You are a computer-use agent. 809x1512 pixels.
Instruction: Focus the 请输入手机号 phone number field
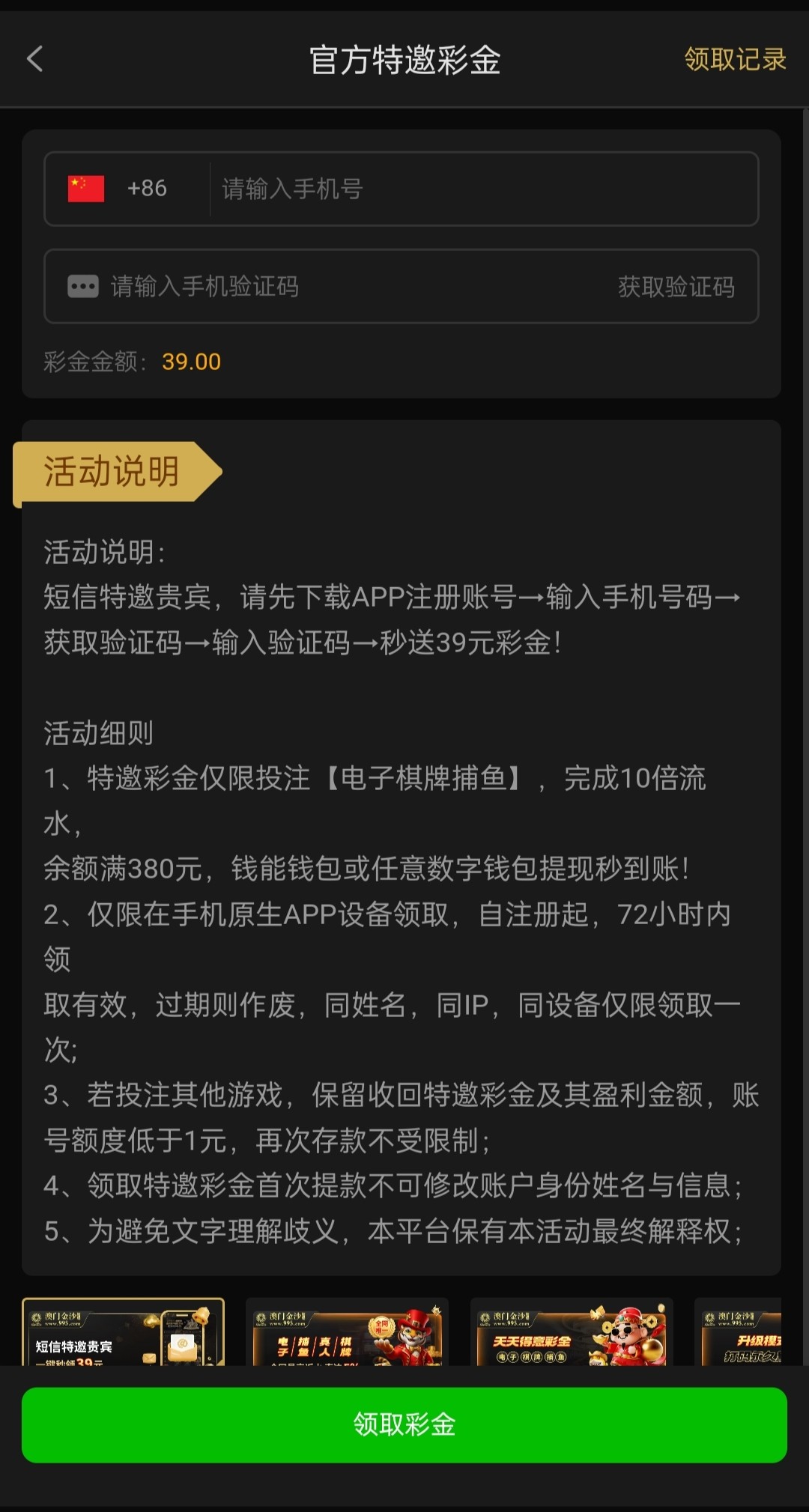[479, 189]
